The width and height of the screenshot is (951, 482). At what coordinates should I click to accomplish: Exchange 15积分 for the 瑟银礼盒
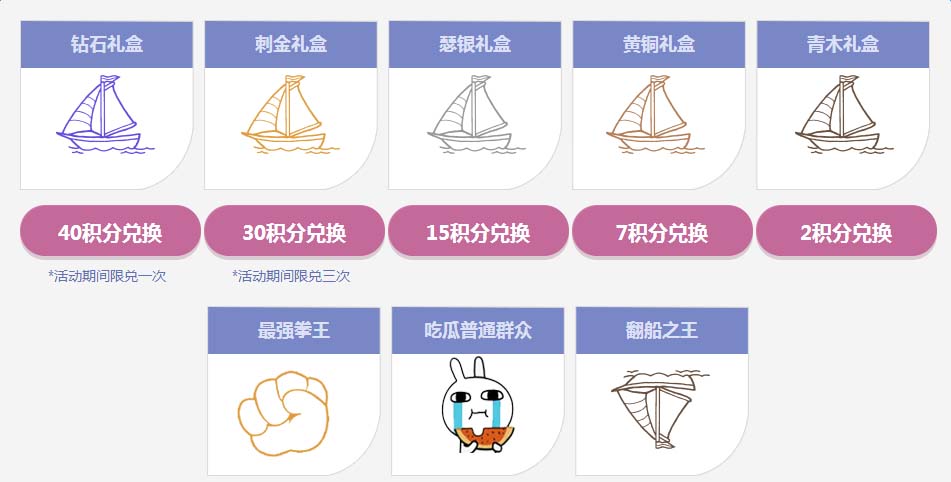click(x=478, y=233)
